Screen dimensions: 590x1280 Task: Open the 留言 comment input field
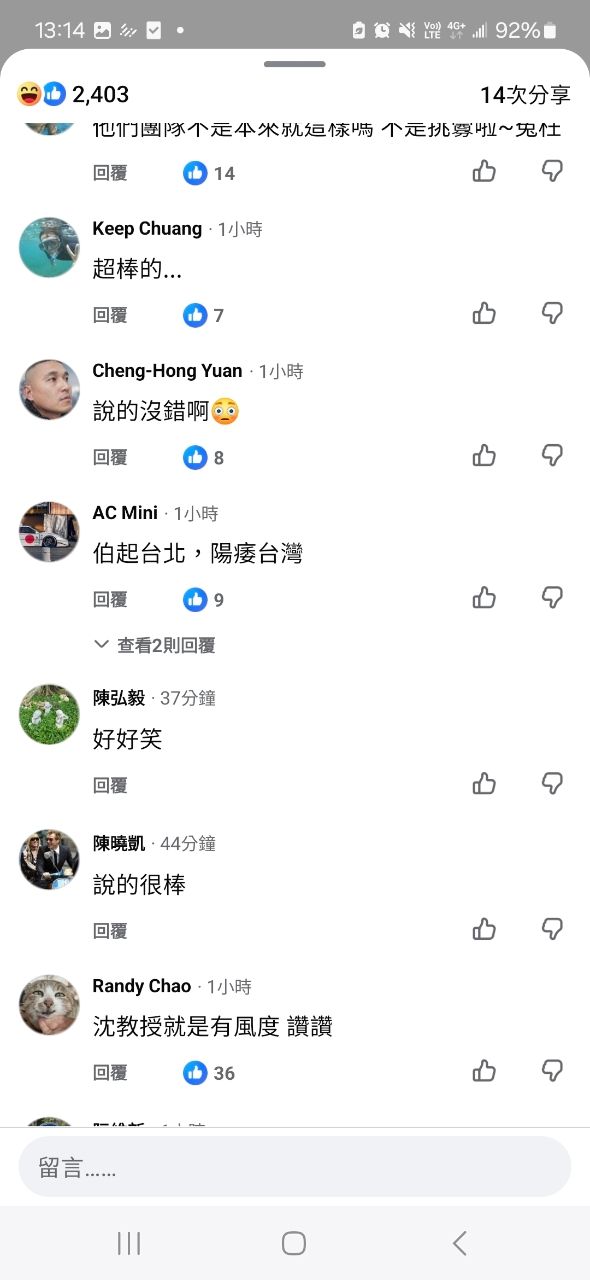(x=295, y=1167)
